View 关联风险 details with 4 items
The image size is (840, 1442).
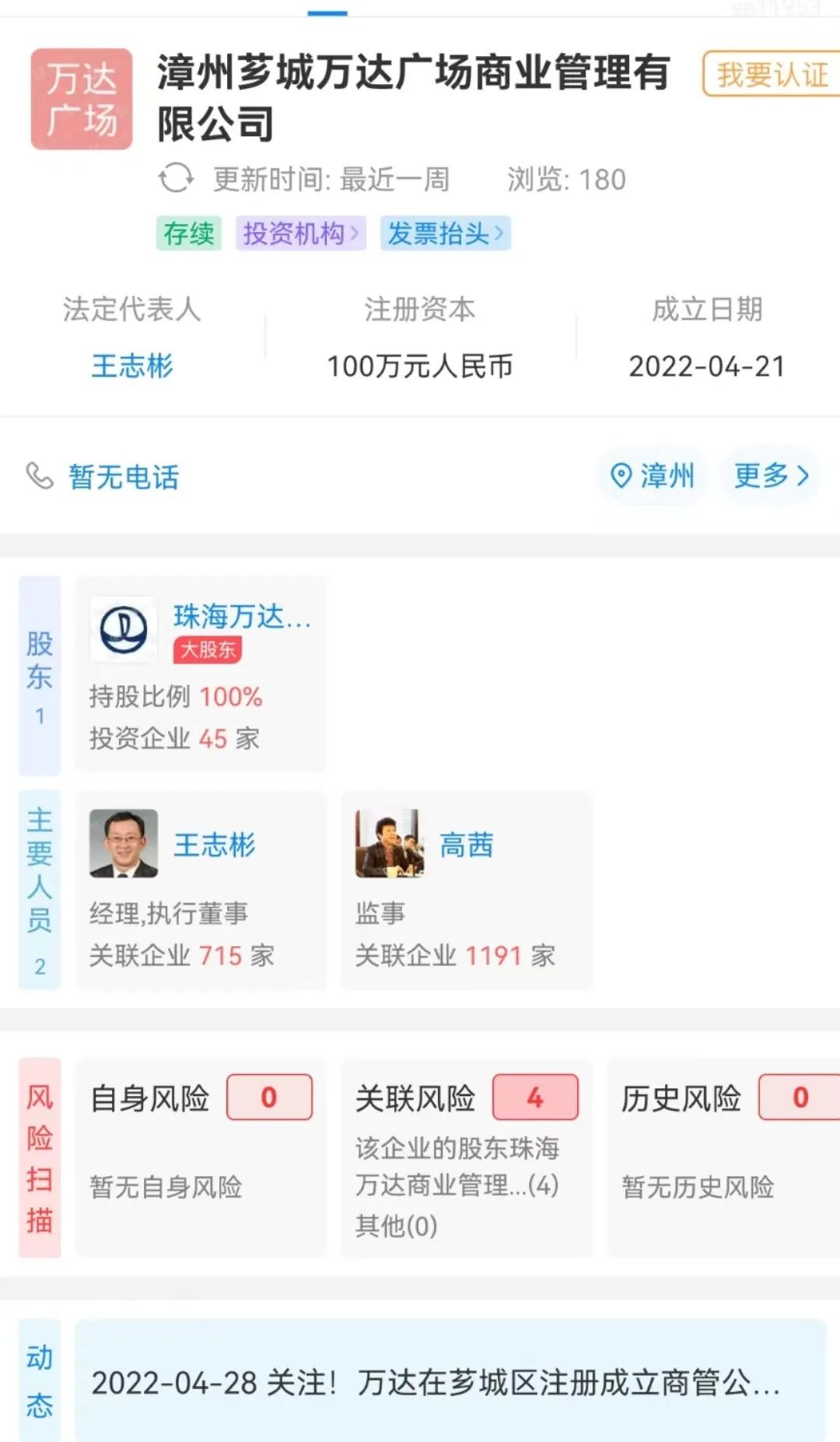click(x=466, y=1157)
